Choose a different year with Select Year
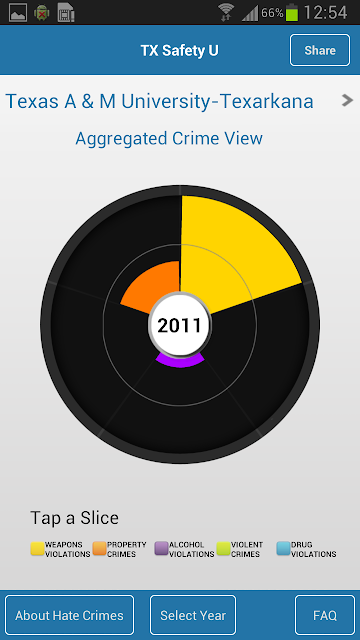 pyautogui.click(x=193, y=615)
